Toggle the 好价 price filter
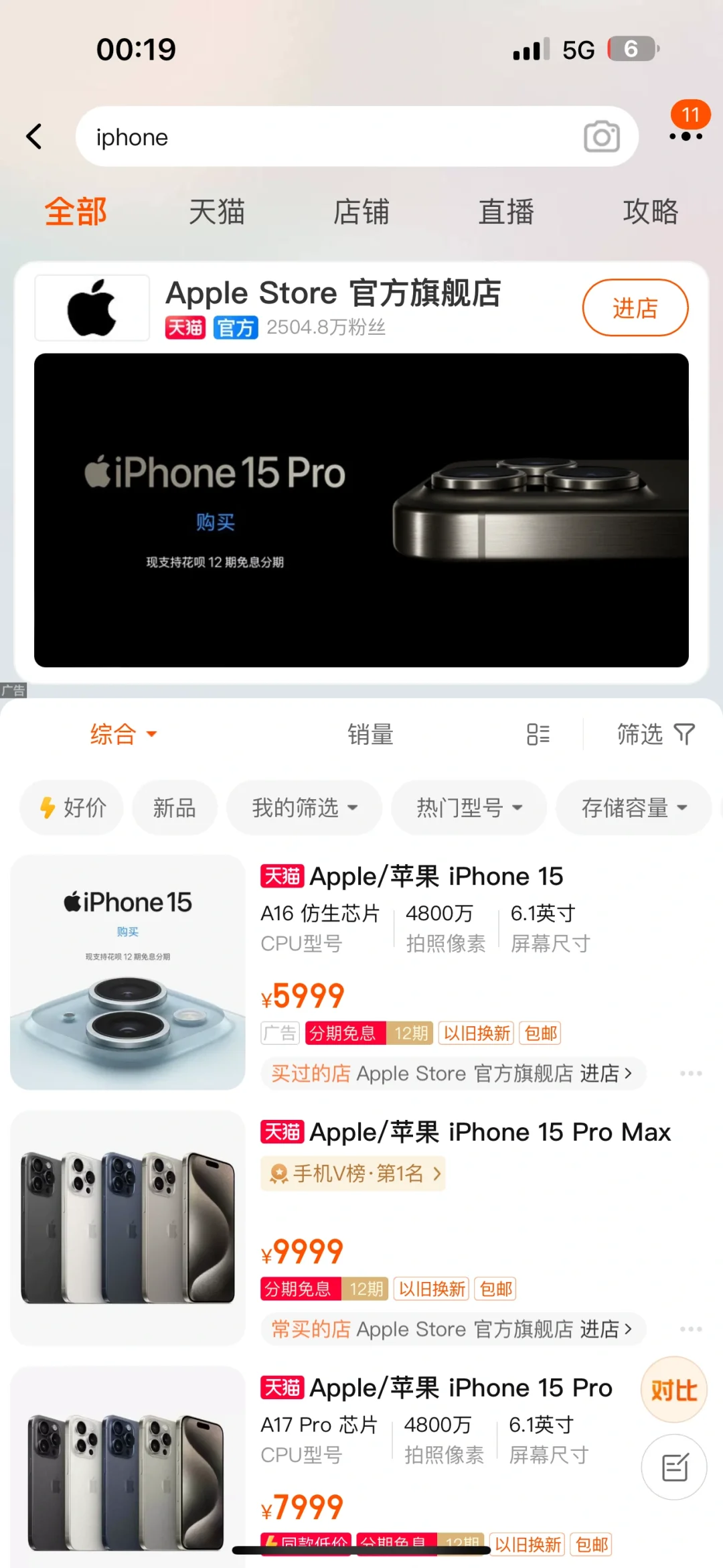Viewport: 723px width, 1568px height. point(71,808)
